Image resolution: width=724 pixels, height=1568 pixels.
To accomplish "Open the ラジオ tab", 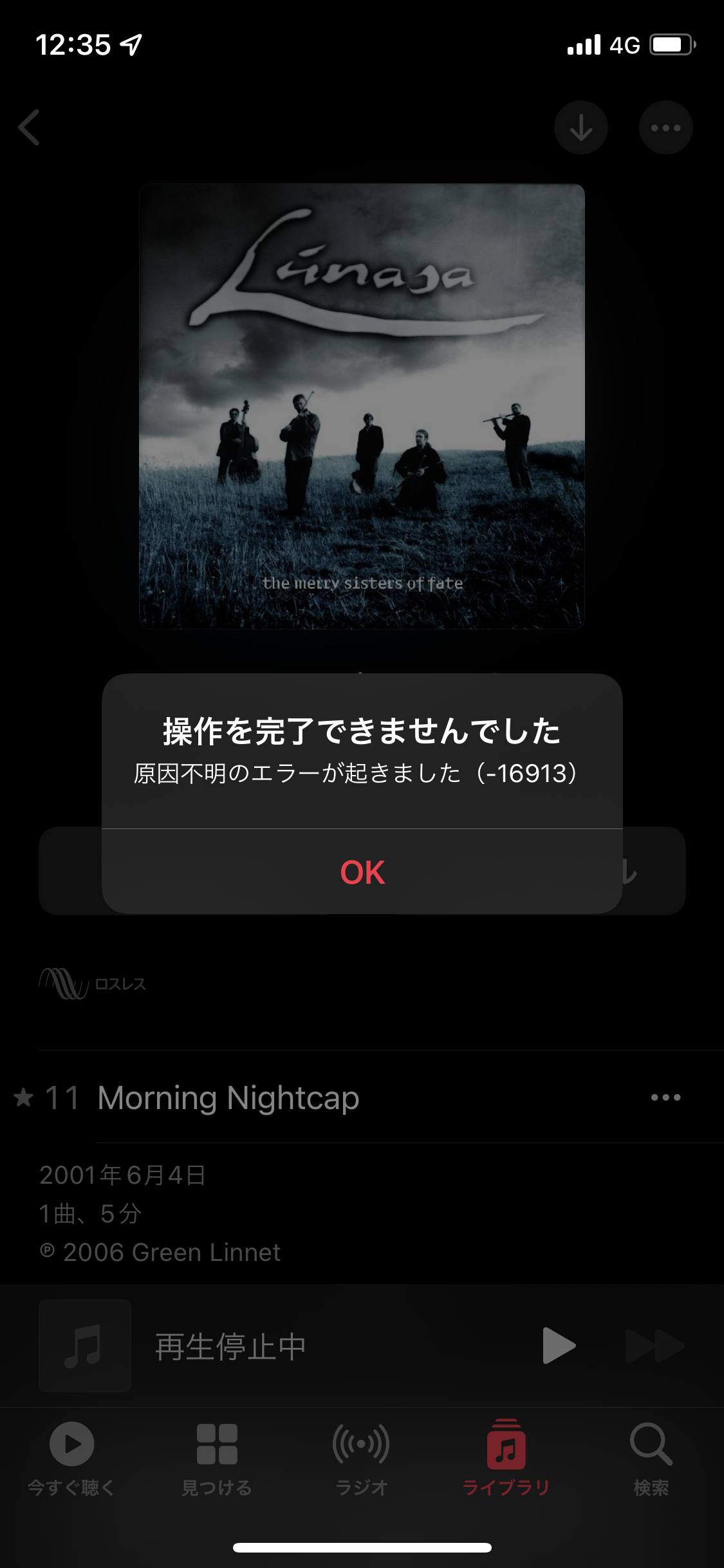I will [362, 1457].
